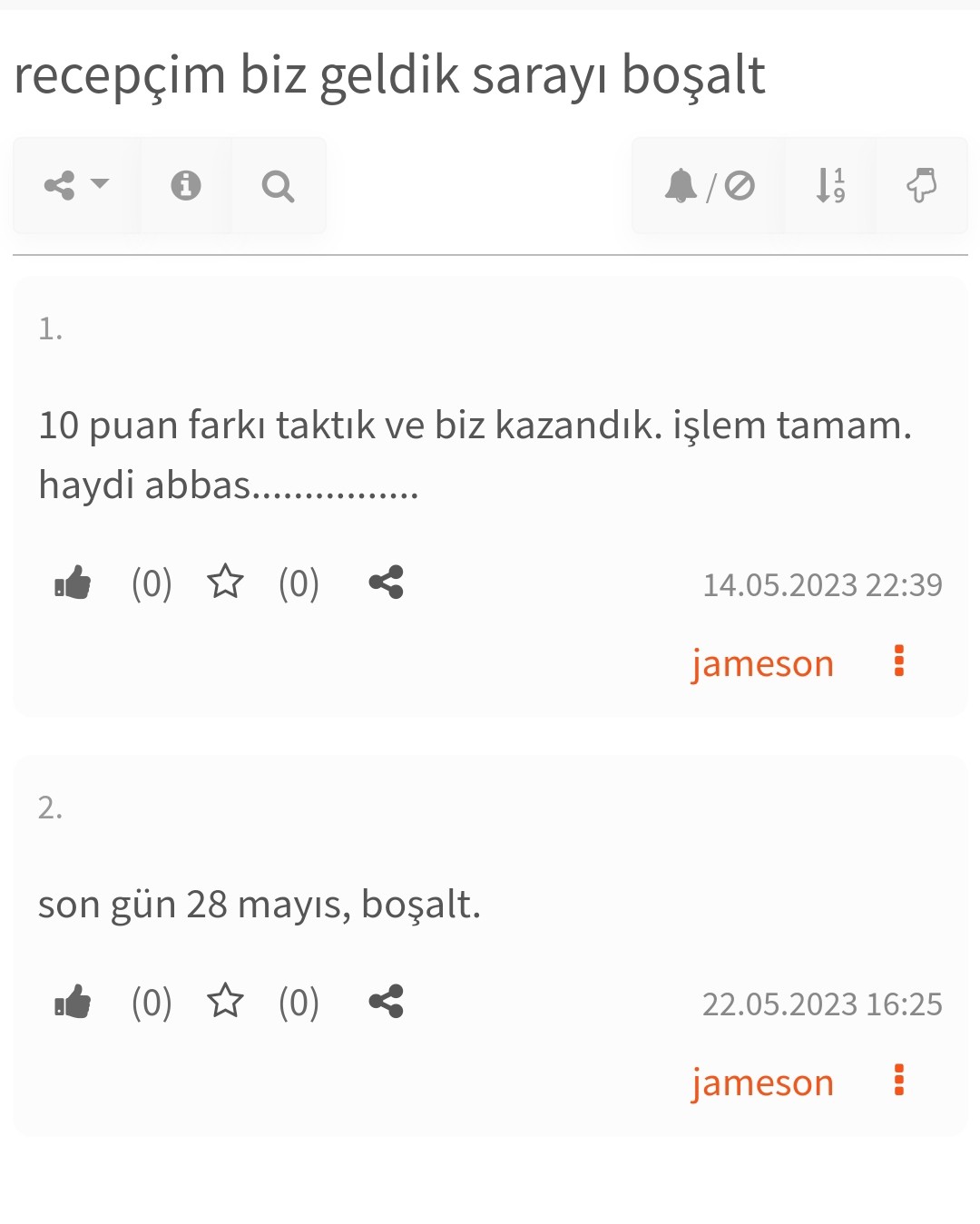Change the entry sort order
The width and height of the screenshot is (980, 1224).
[x=830, y=186]
